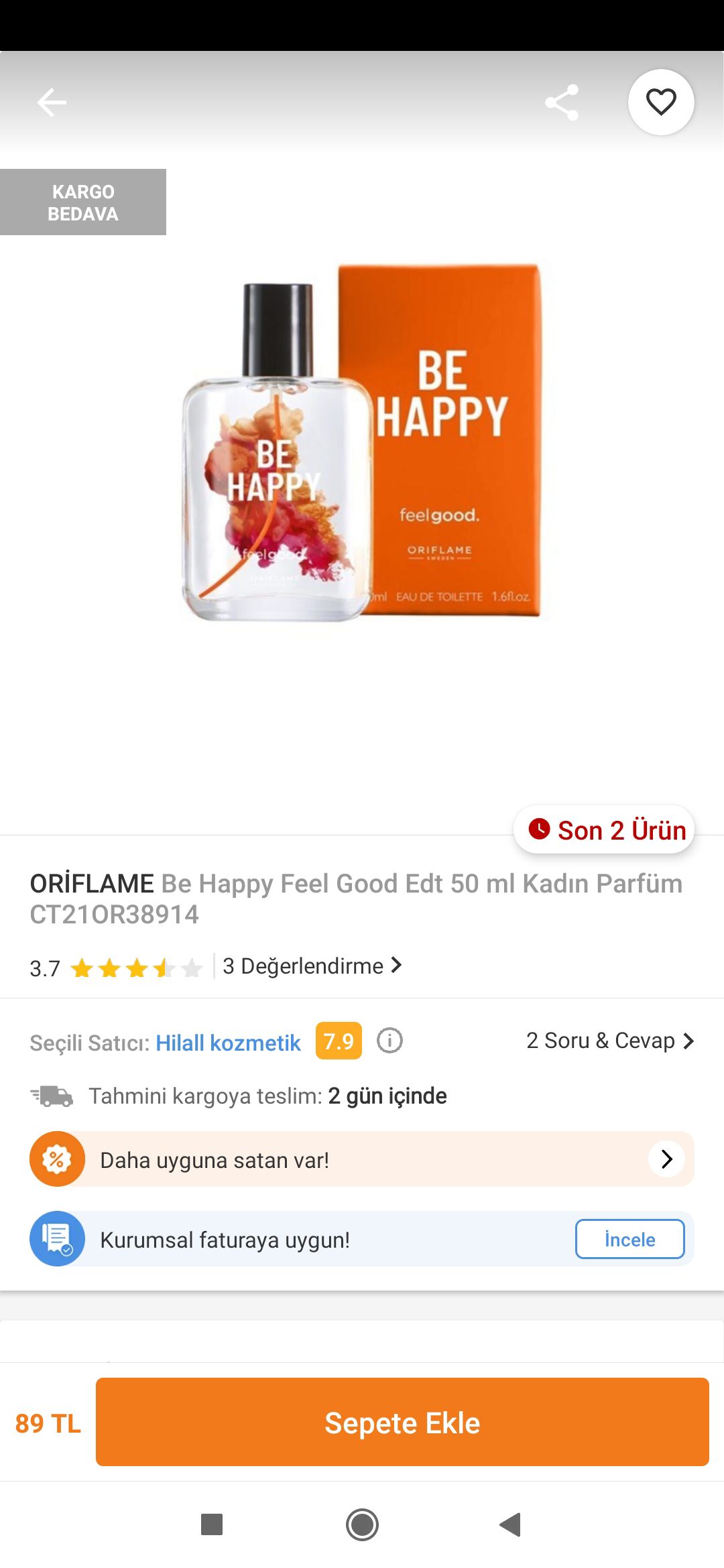Screen dimensions: 724x1568
Task: Open the 'Daha uyguna satan var!' banner
Action: coord(362,1159)
